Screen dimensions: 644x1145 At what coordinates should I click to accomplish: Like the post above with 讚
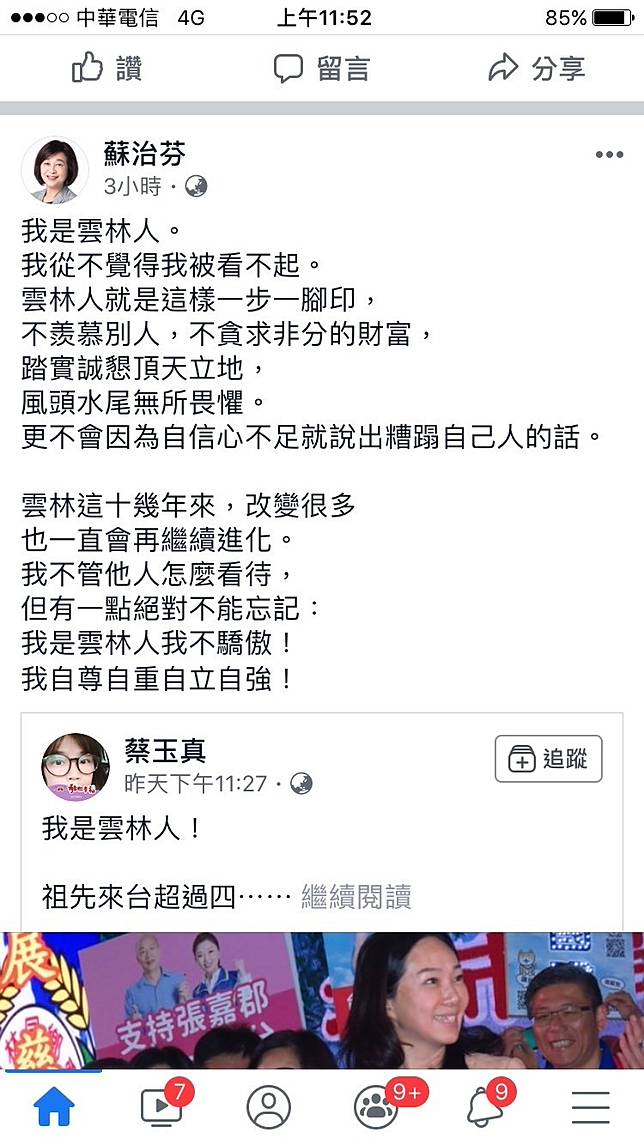coord(107,69)
